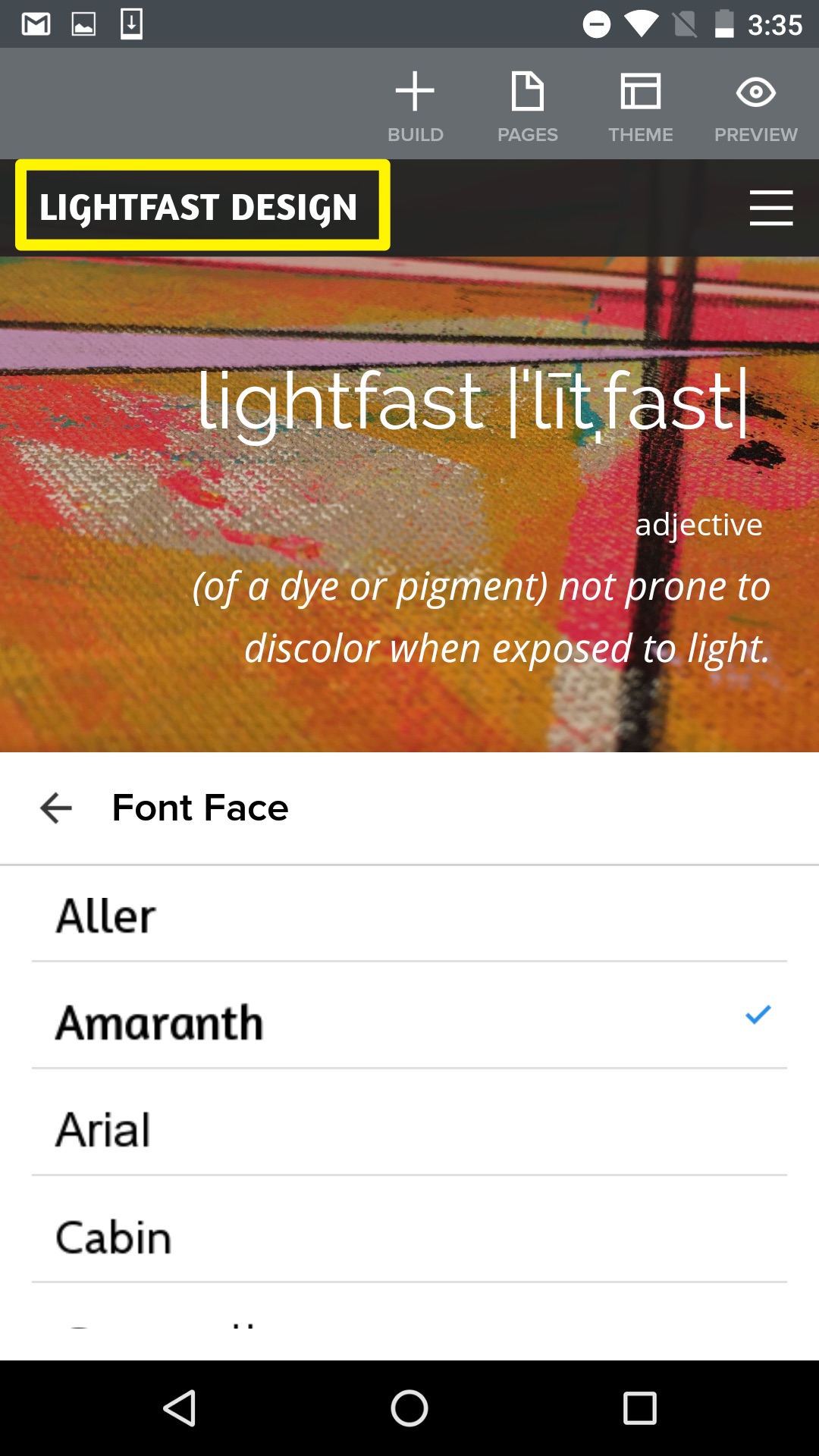
Task: Open the Theme options
Action: [x=640, y=106]
